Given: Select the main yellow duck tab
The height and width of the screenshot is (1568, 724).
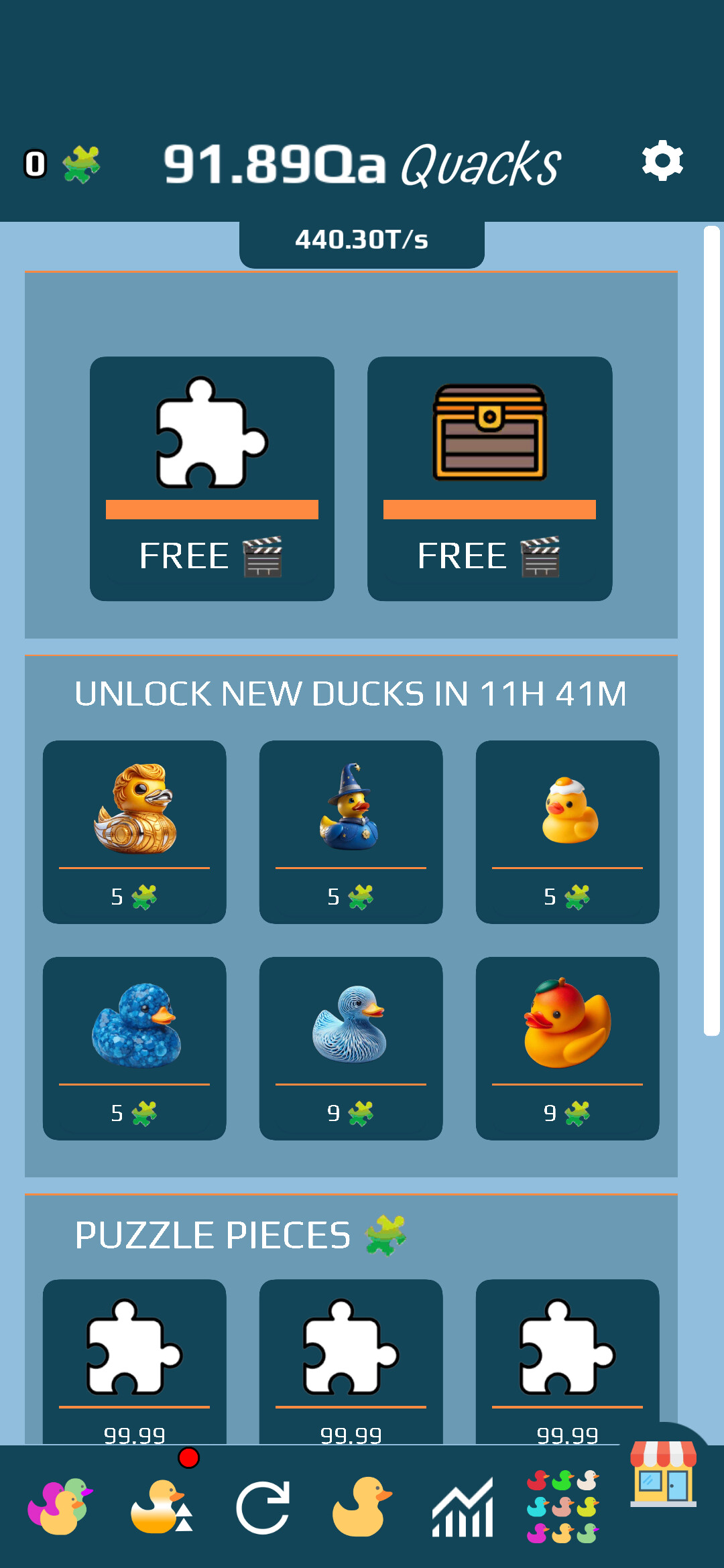Looking at the screenshot, I should tap(359, 1508).
